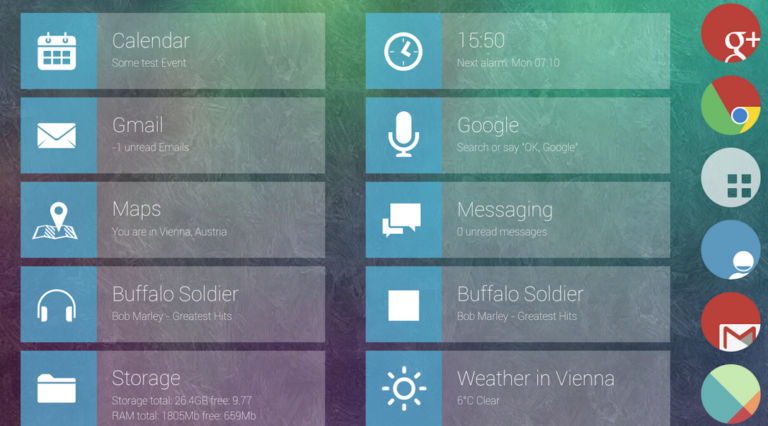Launch the Play Store icon

[x=732, y=395]
